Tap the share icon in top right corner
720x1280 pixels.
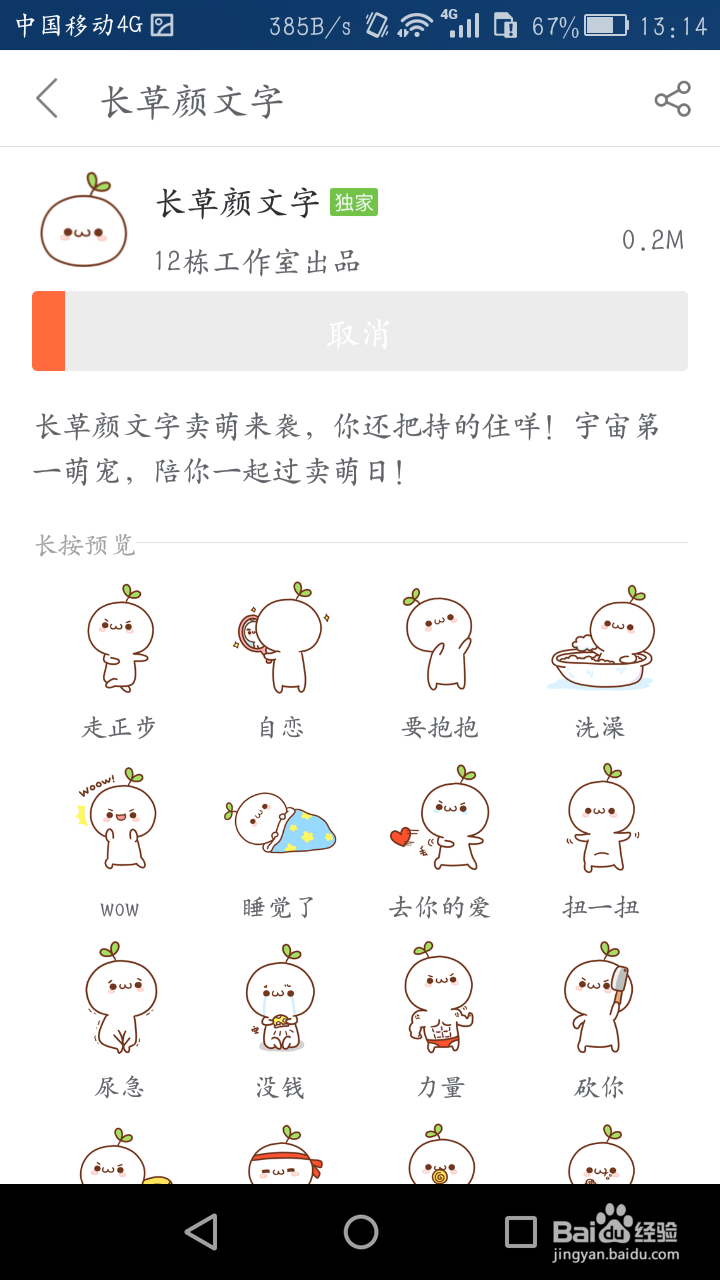click(672, 99)
